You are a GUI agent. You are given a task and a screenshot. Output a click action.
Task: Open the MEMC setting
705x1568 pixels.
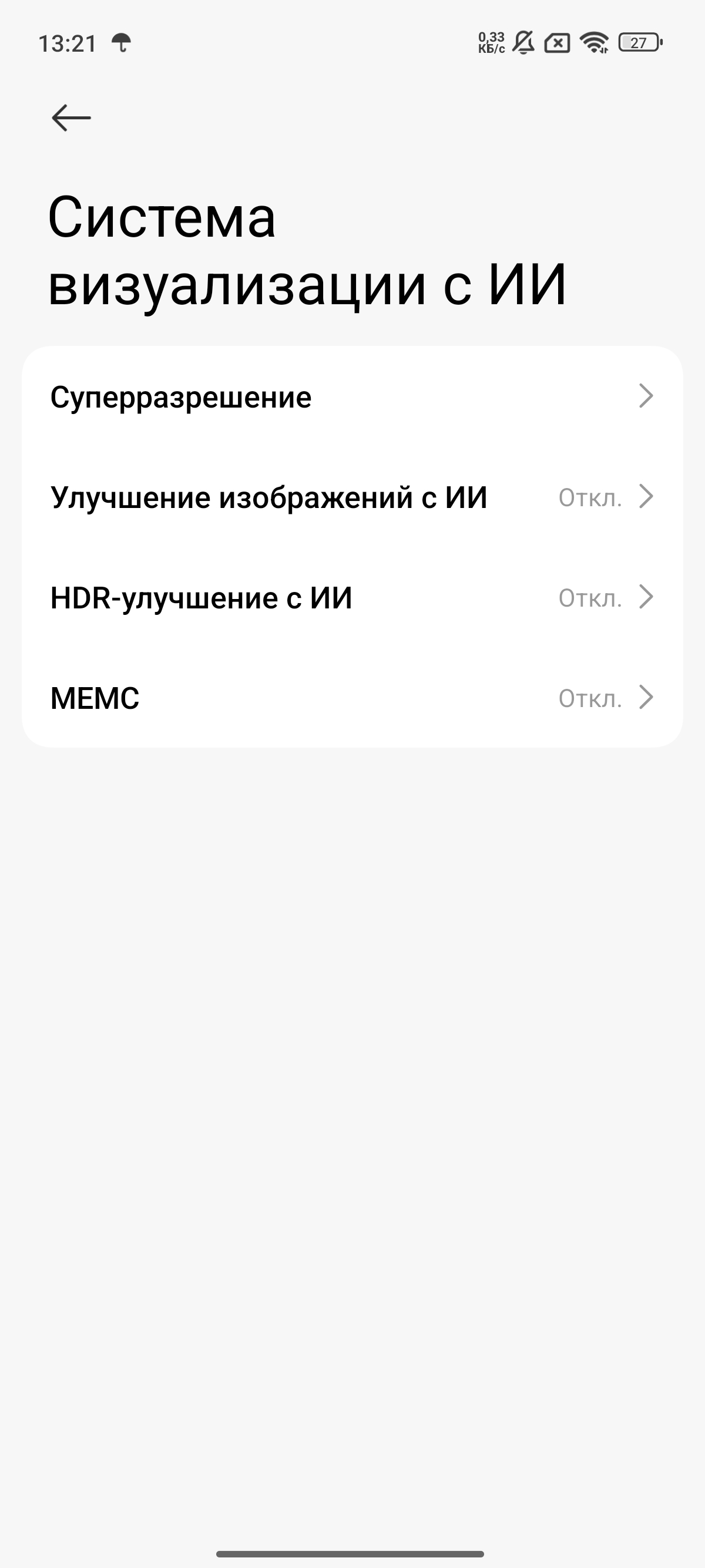tap(352, 698)
